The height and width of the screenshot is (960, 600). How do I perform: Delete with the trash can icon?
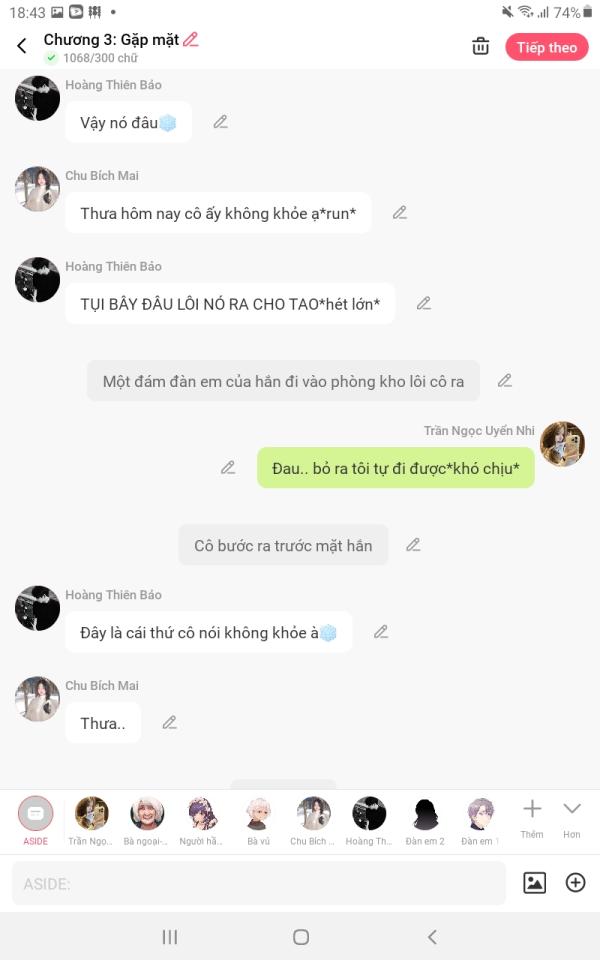[x=481, y=46]
